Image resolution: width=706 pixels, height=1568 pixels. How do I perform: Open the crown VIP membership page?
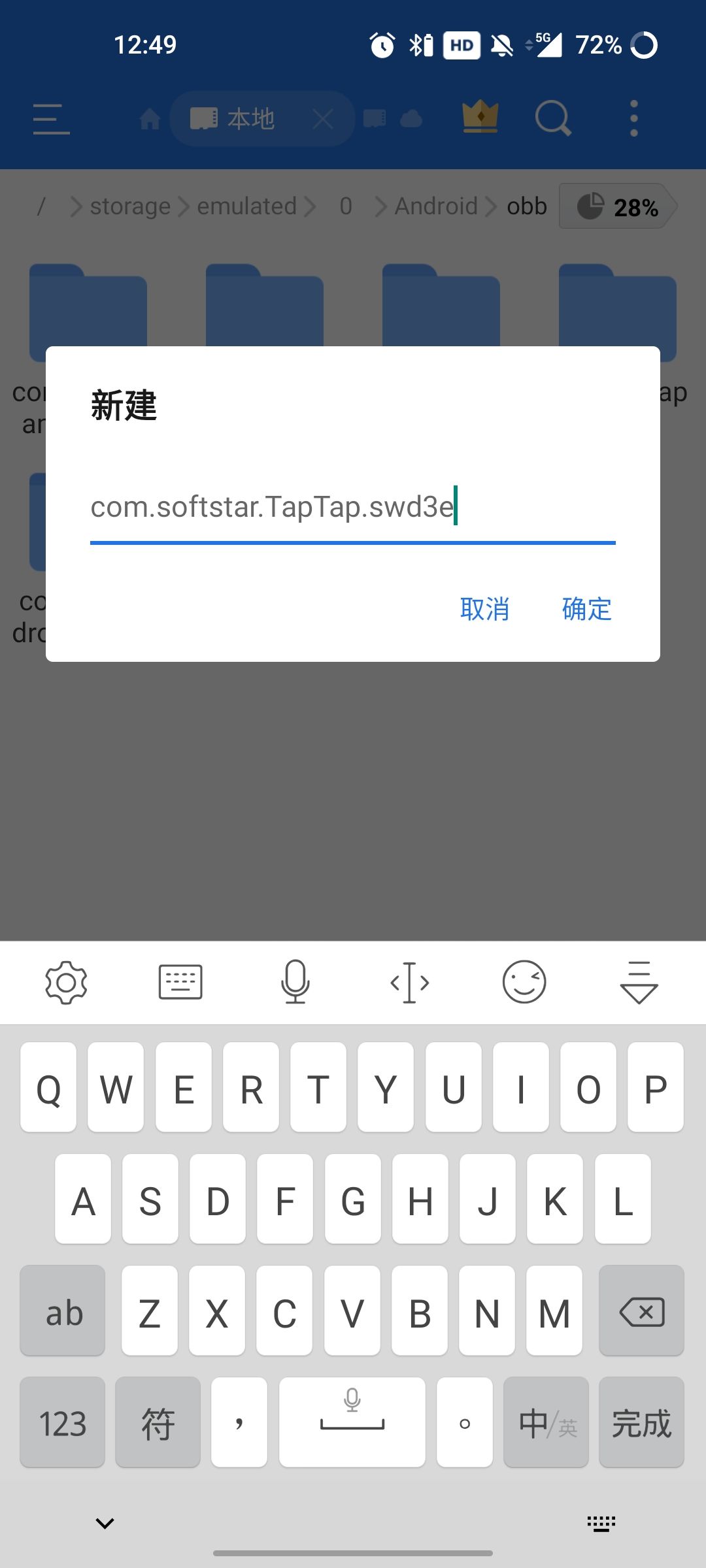[x=480, y=118]
